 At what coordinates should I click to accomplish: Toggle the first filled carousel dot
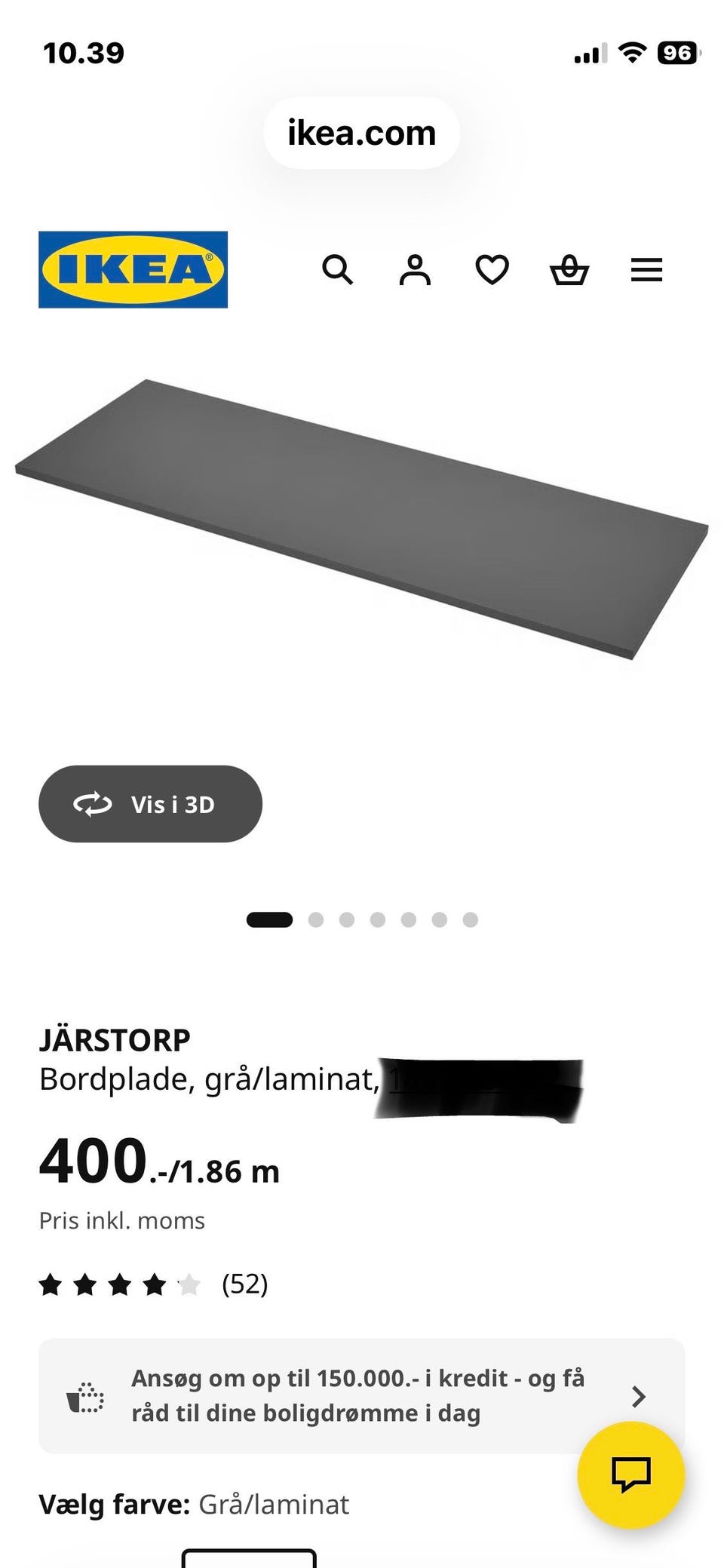pyautogui.click(x=268, y=919)
